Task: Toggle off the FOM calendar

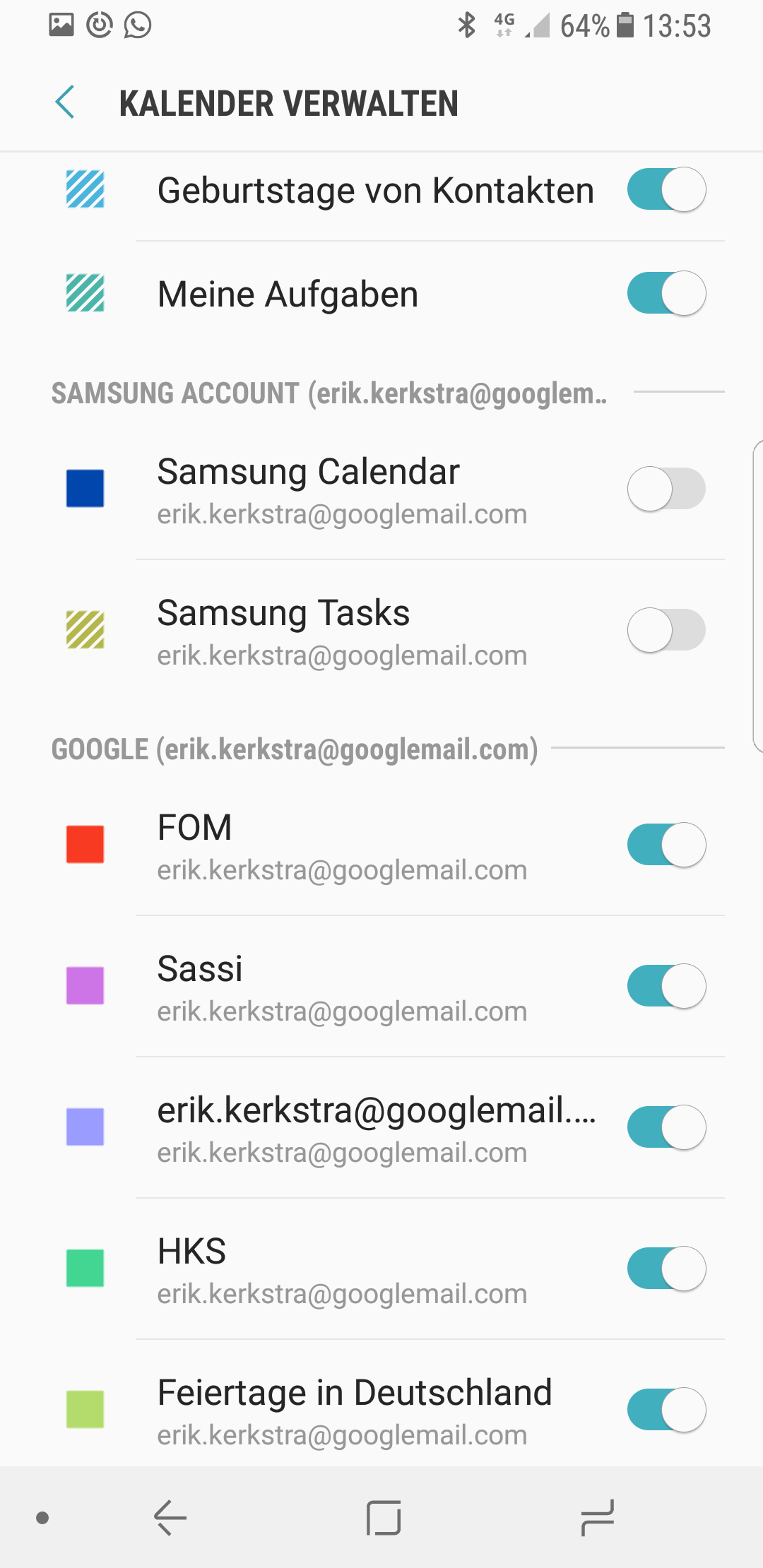Action: click(666, 845)
